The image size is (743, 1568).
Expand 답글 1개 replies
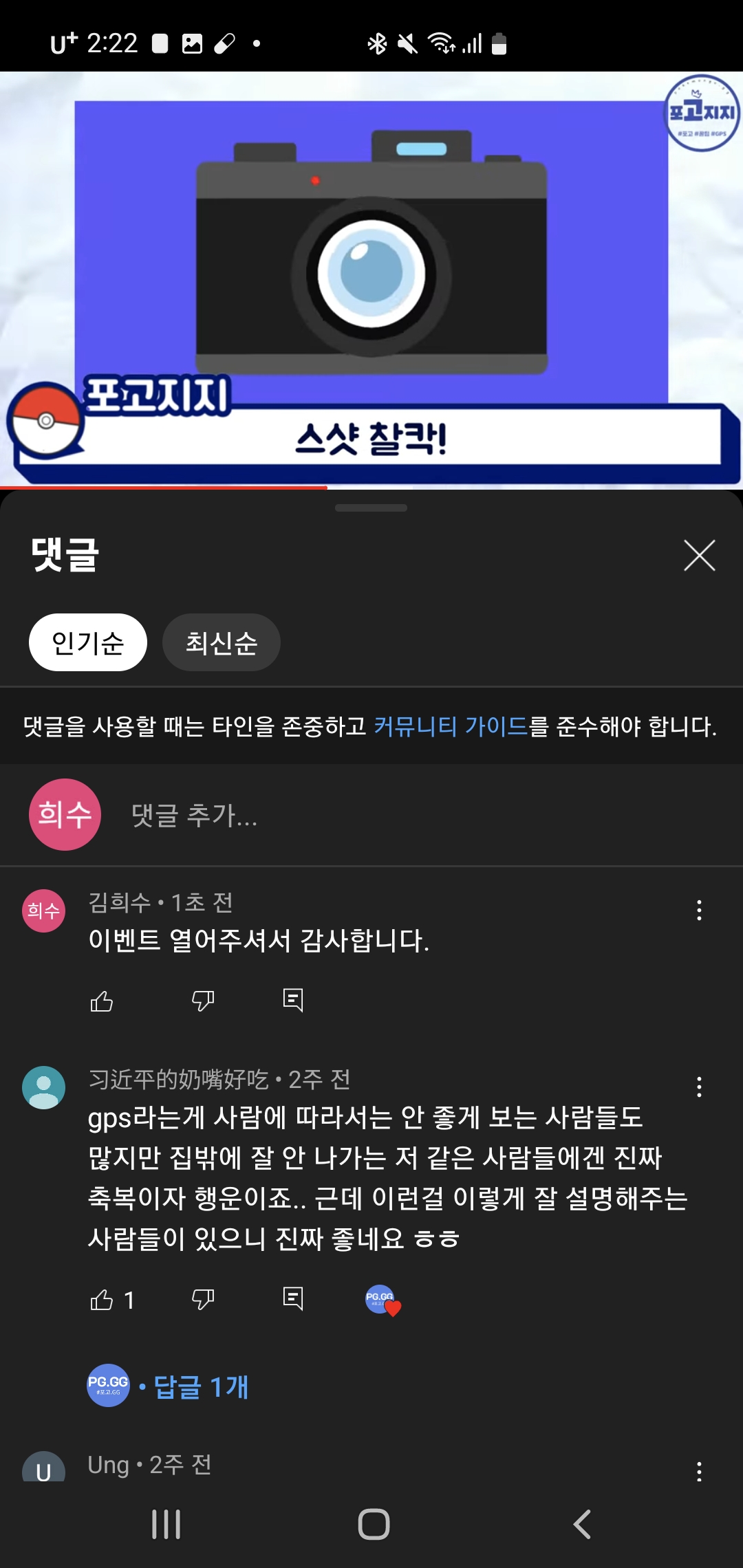(x=200, y=1386)
